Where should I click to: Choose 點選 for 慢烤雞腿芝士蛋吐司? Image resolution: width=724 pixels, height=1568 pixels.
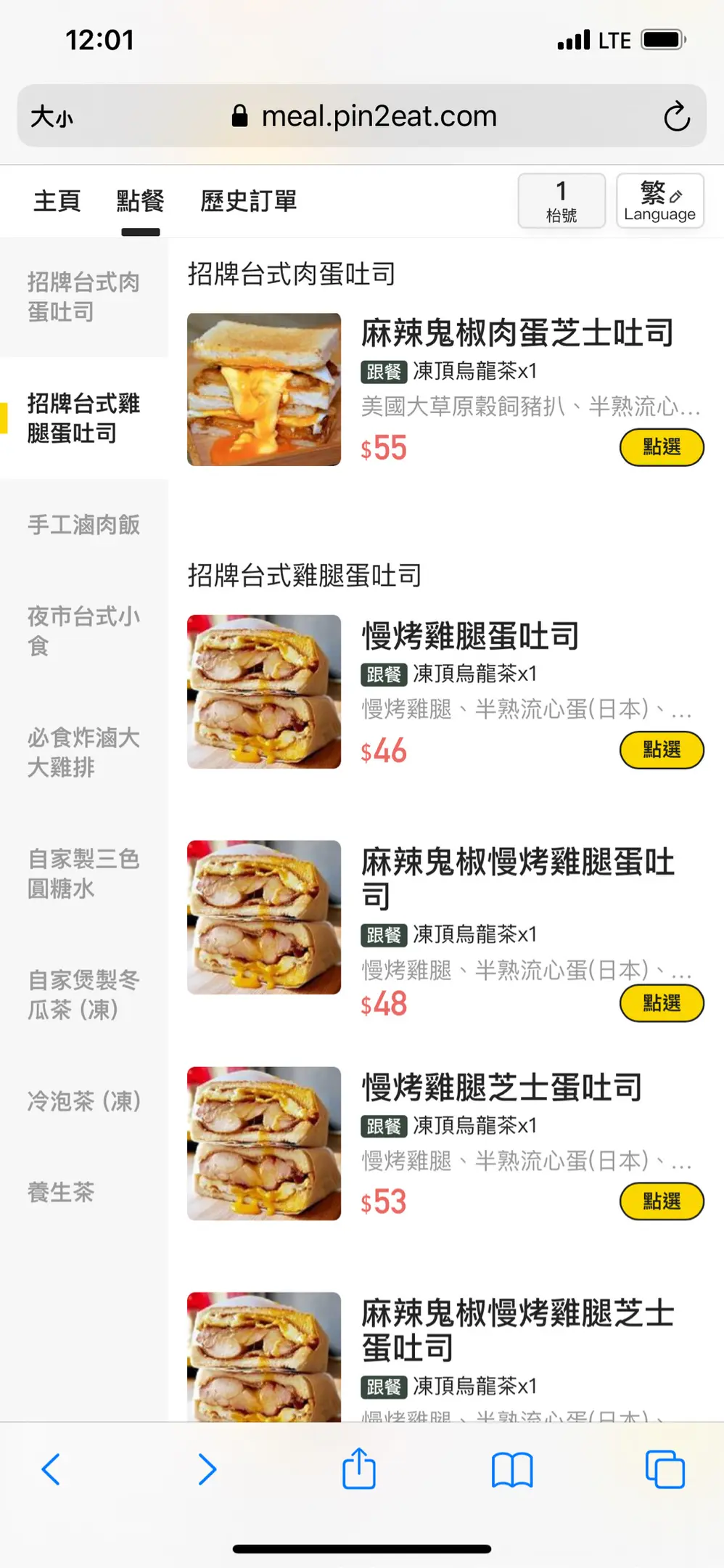(x=661, y=1201)
